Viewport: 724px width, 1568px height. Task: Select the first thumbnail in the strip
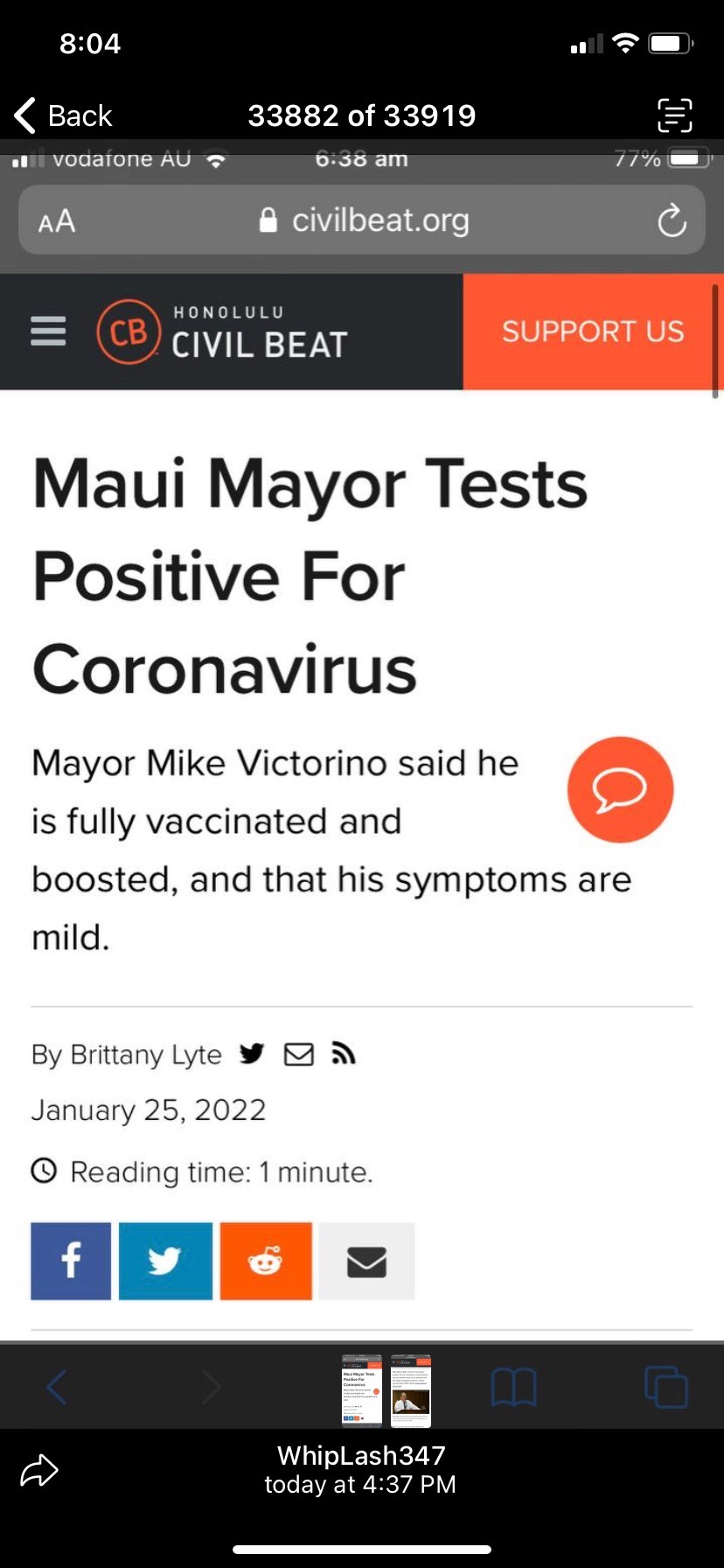362,1390
